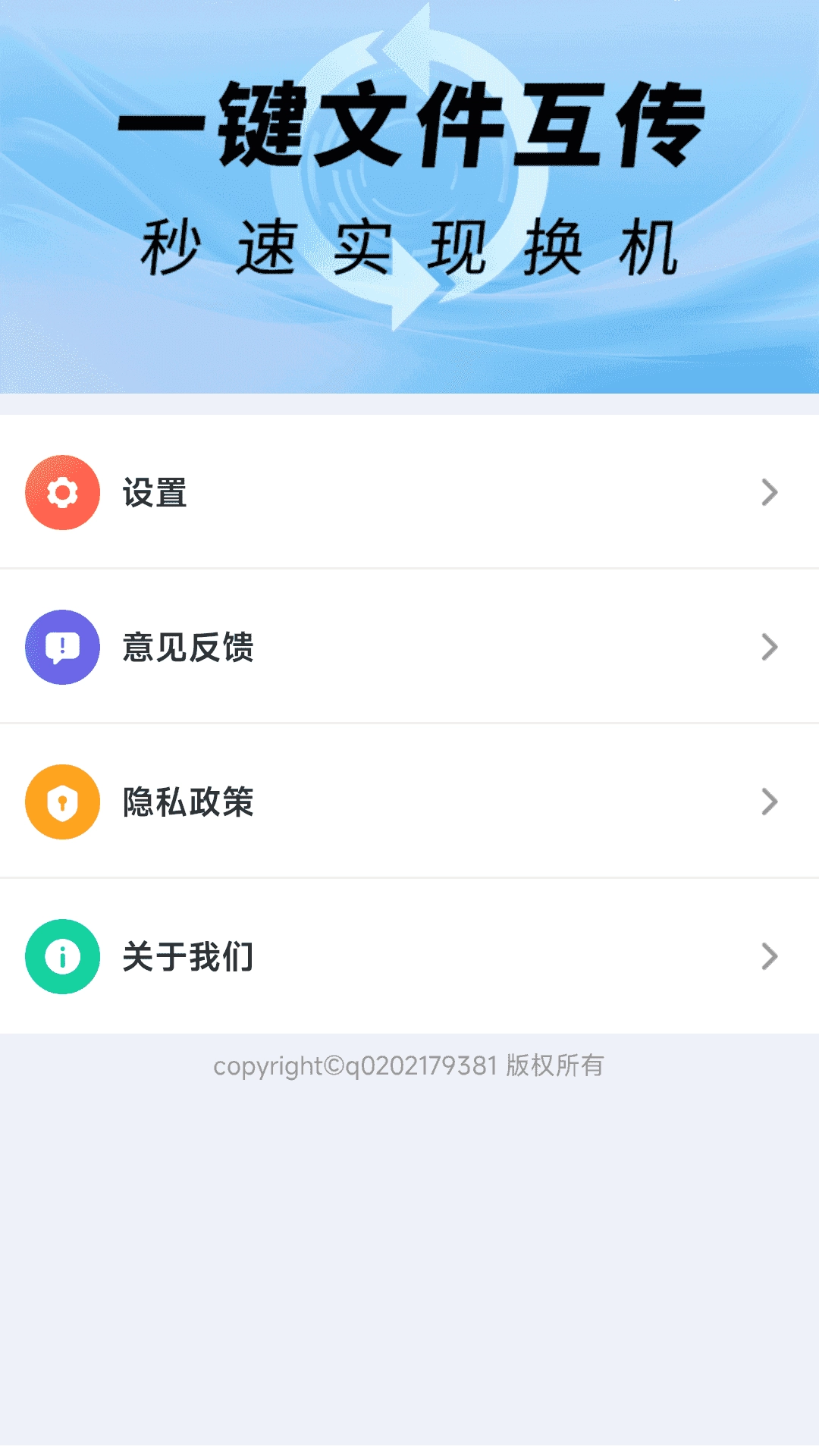Click the copyright notice text

coord(409,1065)
